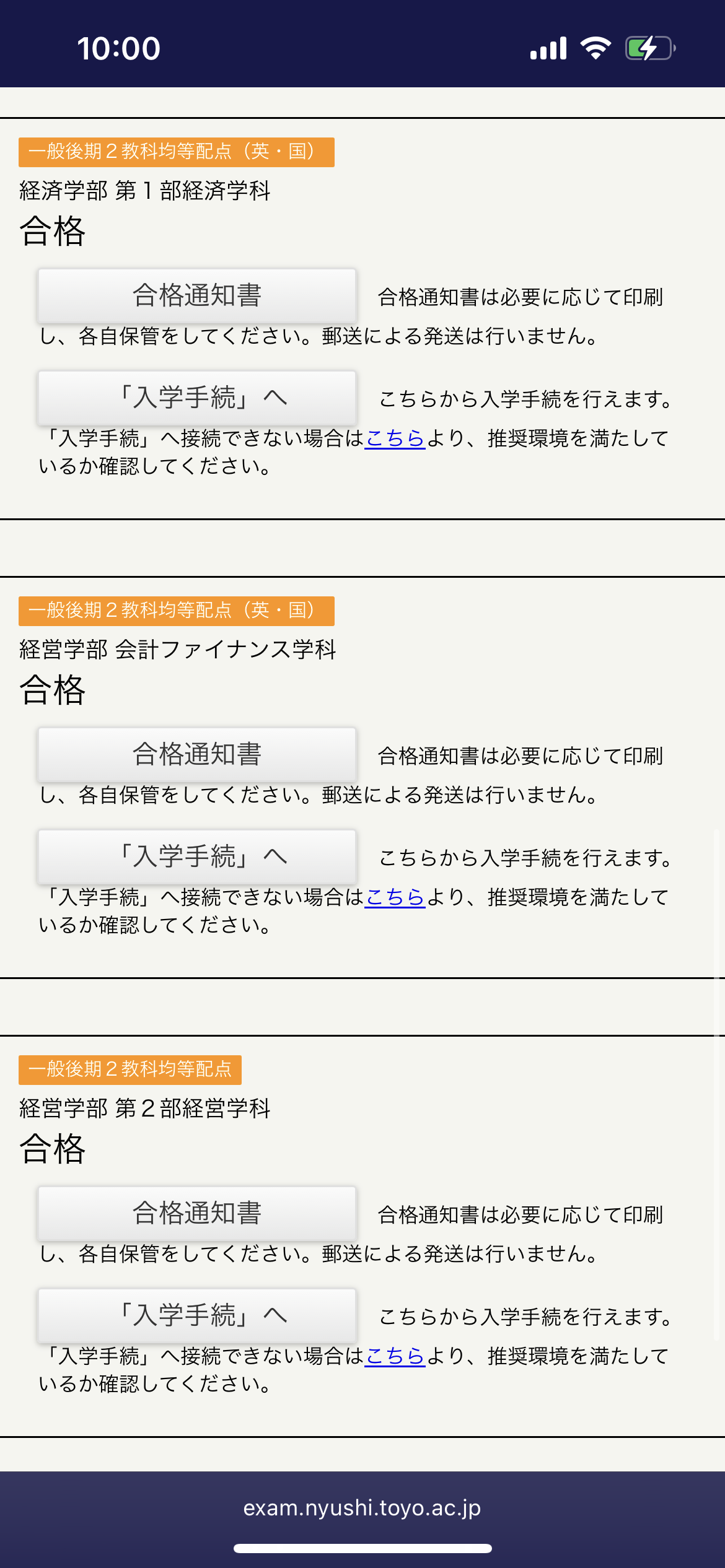
Task: Start 「入学手続」へ for 会計ファイナンス学科
Action: pos(197,856)
